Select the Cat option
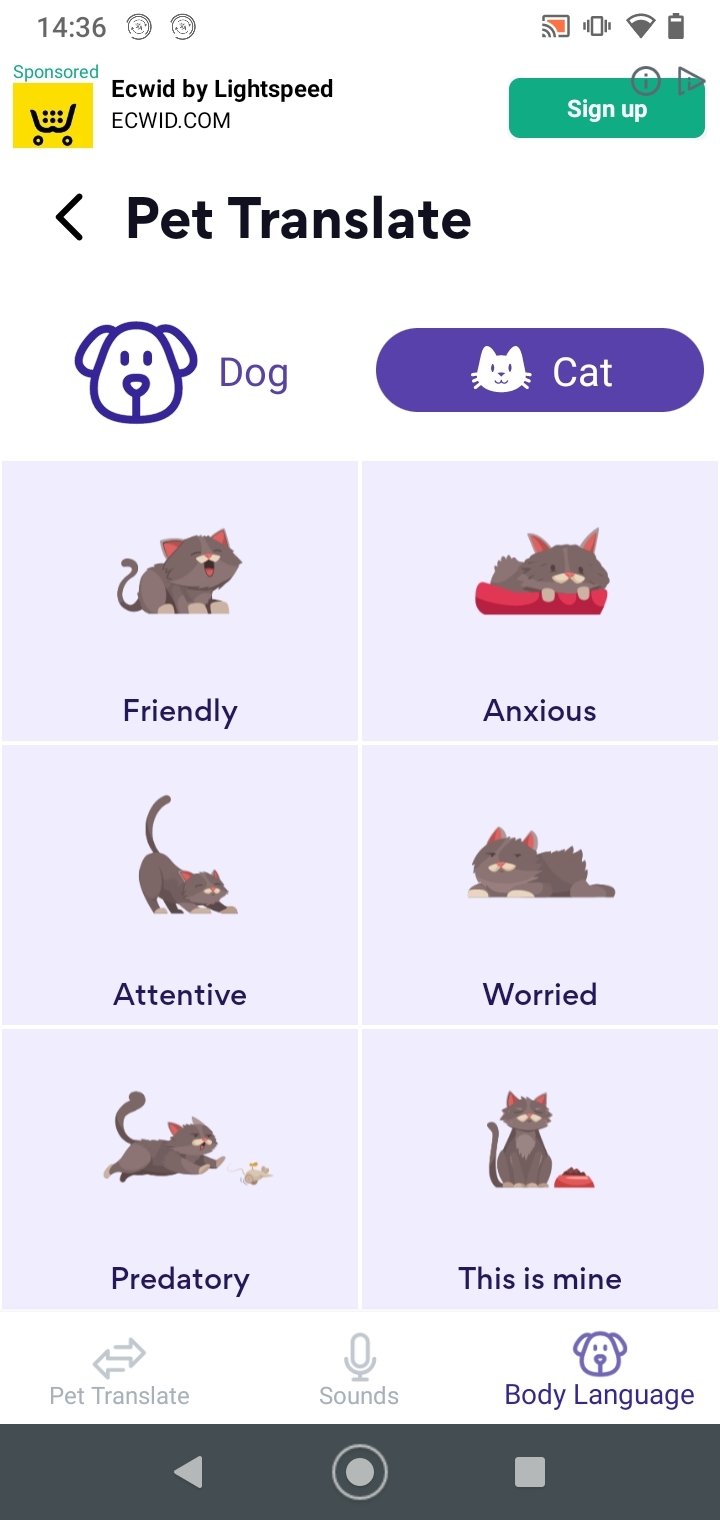Viewport: 720px width, 1520px height. pos(540,370)
